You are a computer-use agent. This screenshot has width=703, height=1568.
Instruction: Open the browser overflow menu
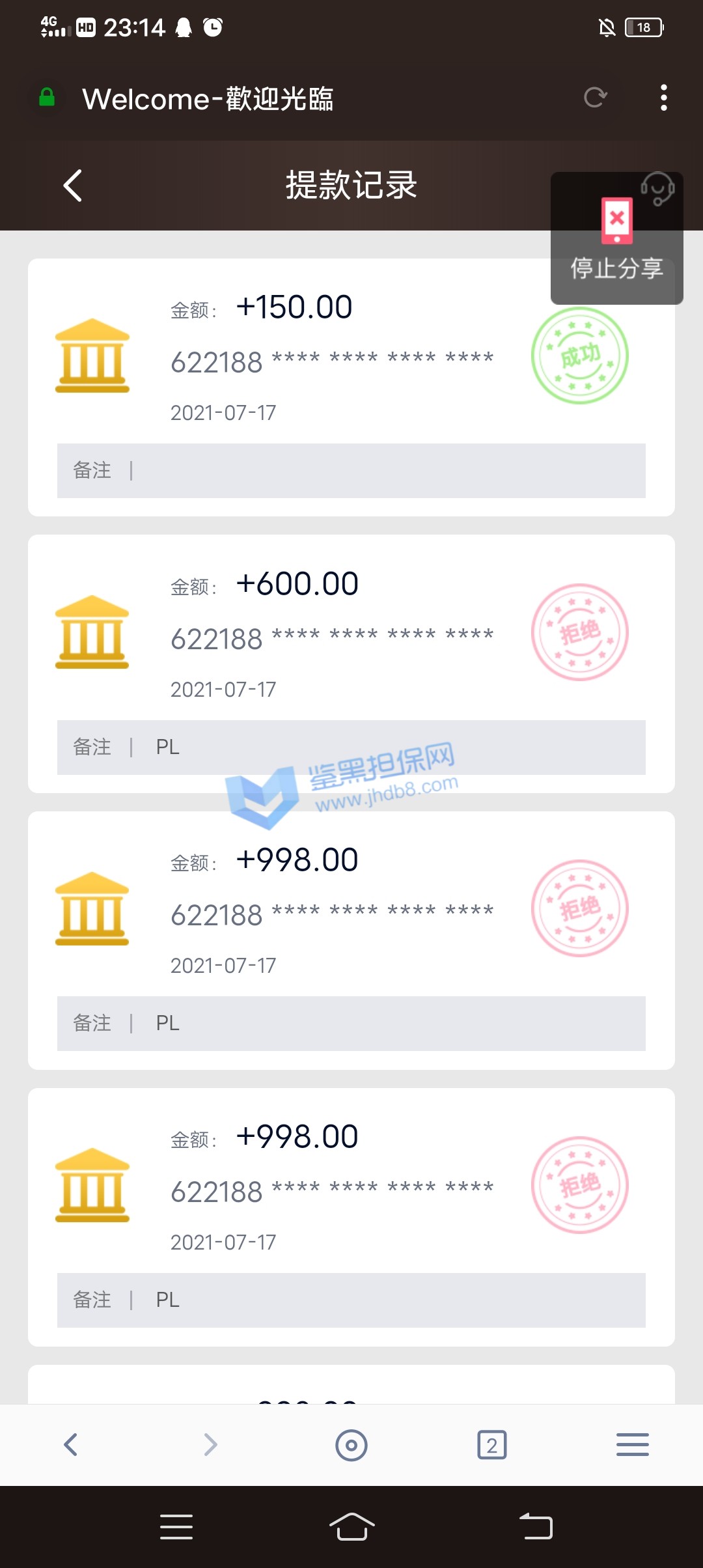(x=663, y=98)
